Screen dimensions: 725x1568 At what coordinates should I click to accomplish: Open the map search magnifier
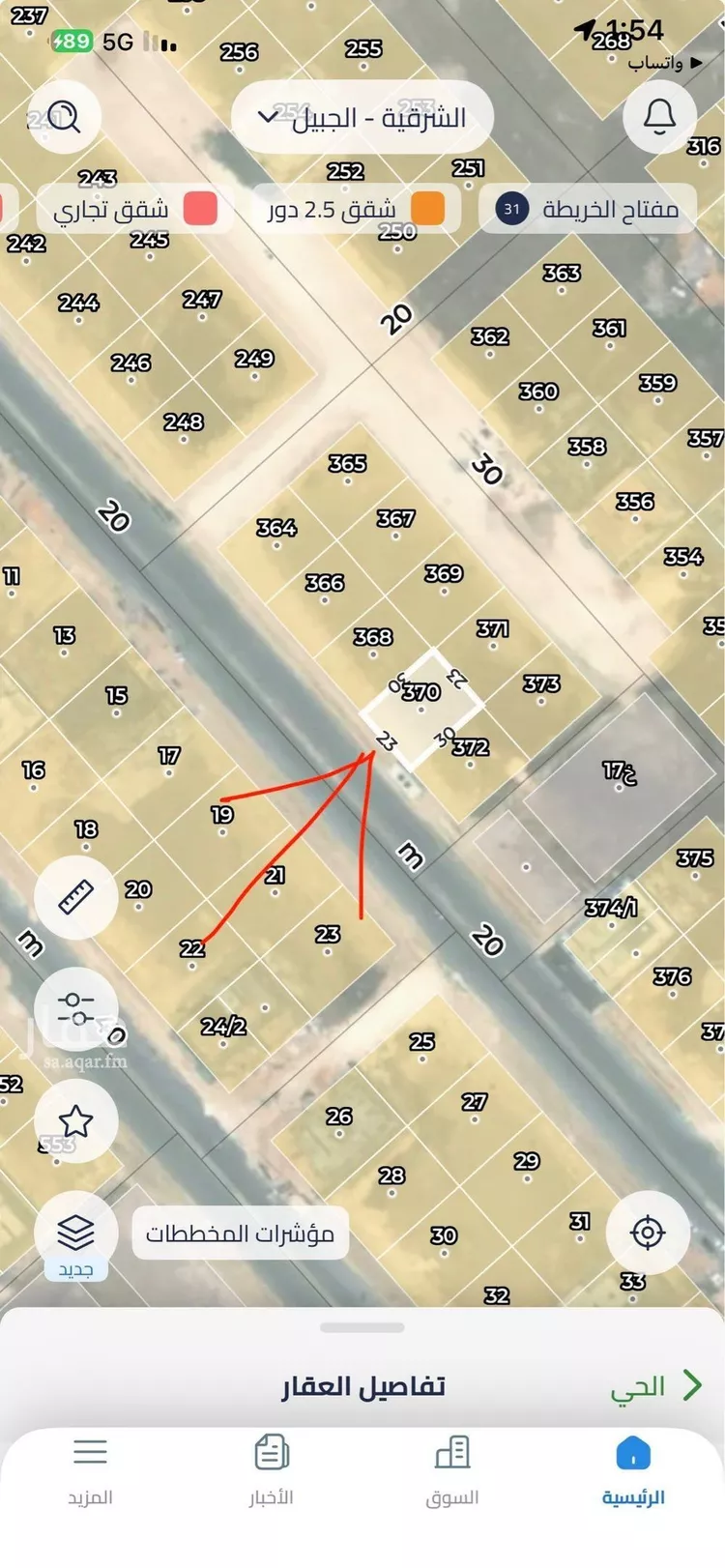click(x=64, y=118)
